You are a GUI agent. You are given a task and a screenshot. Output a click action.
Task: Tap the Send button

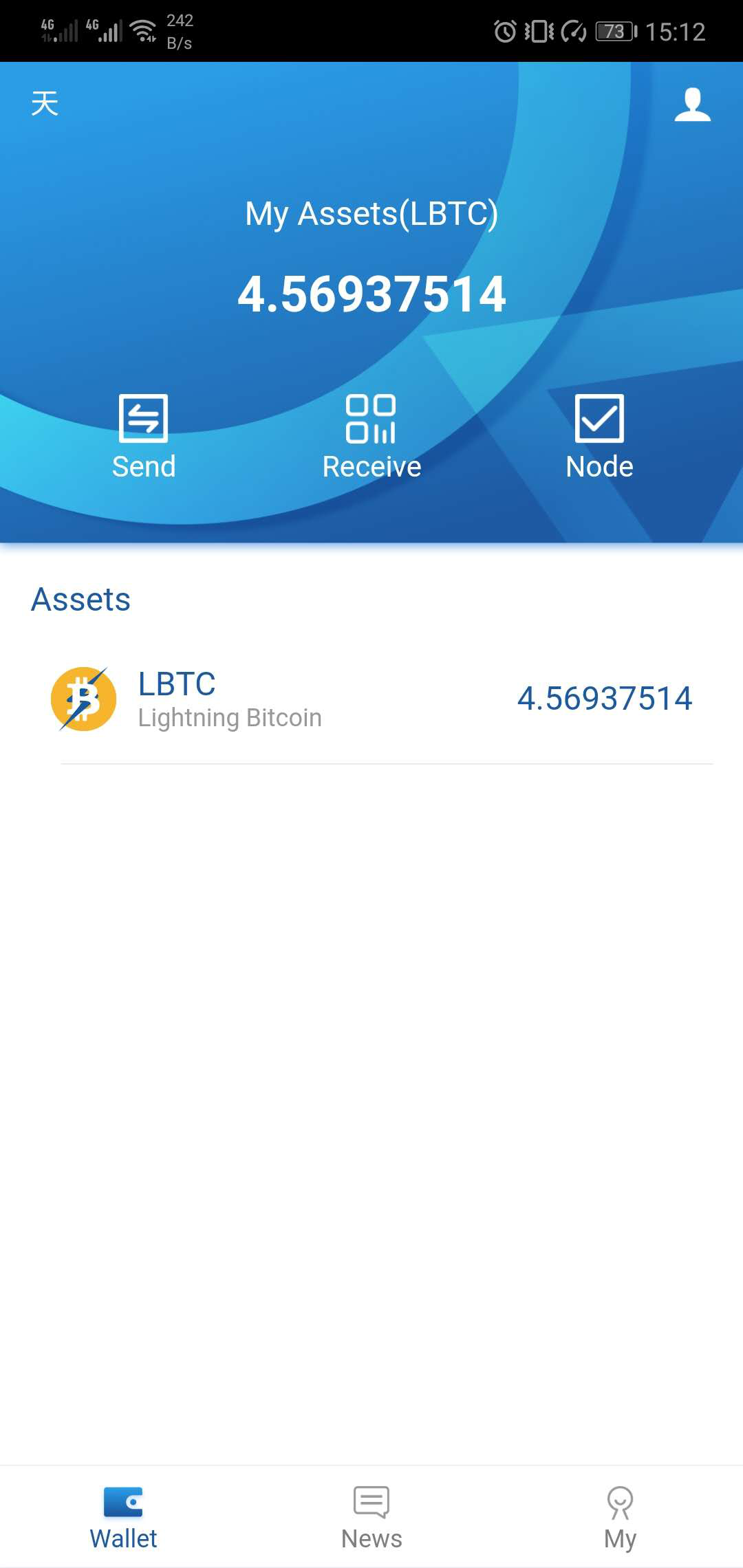[x=144, y=436]
